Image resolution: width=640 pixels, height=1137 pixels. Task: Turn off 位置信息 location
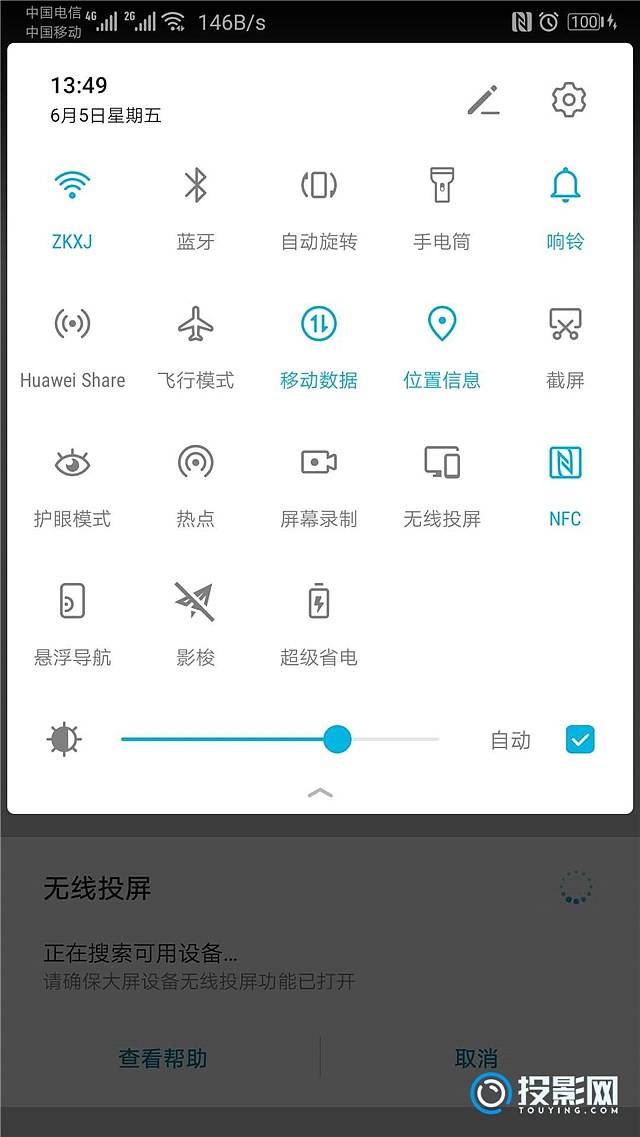point(441,324)
